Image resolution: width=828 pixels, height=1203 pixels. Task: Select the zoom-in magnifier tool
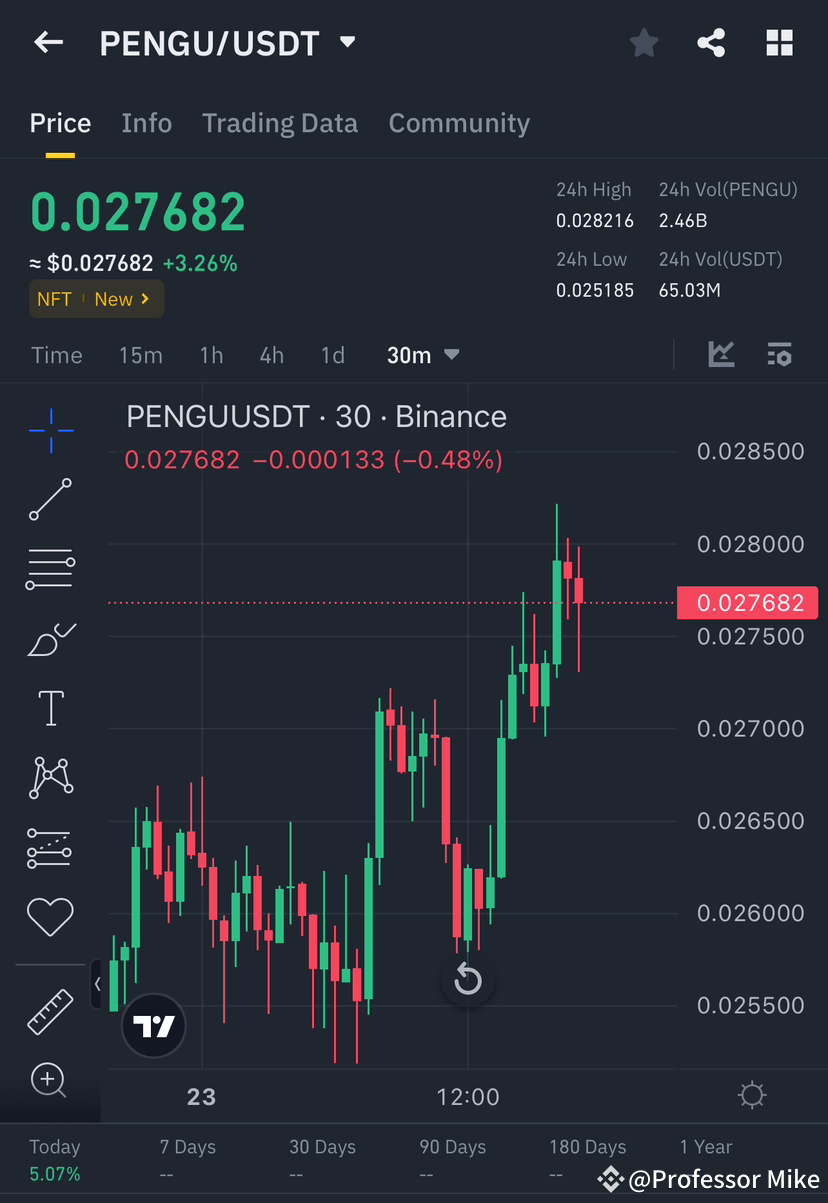(x=50, y=1081)
